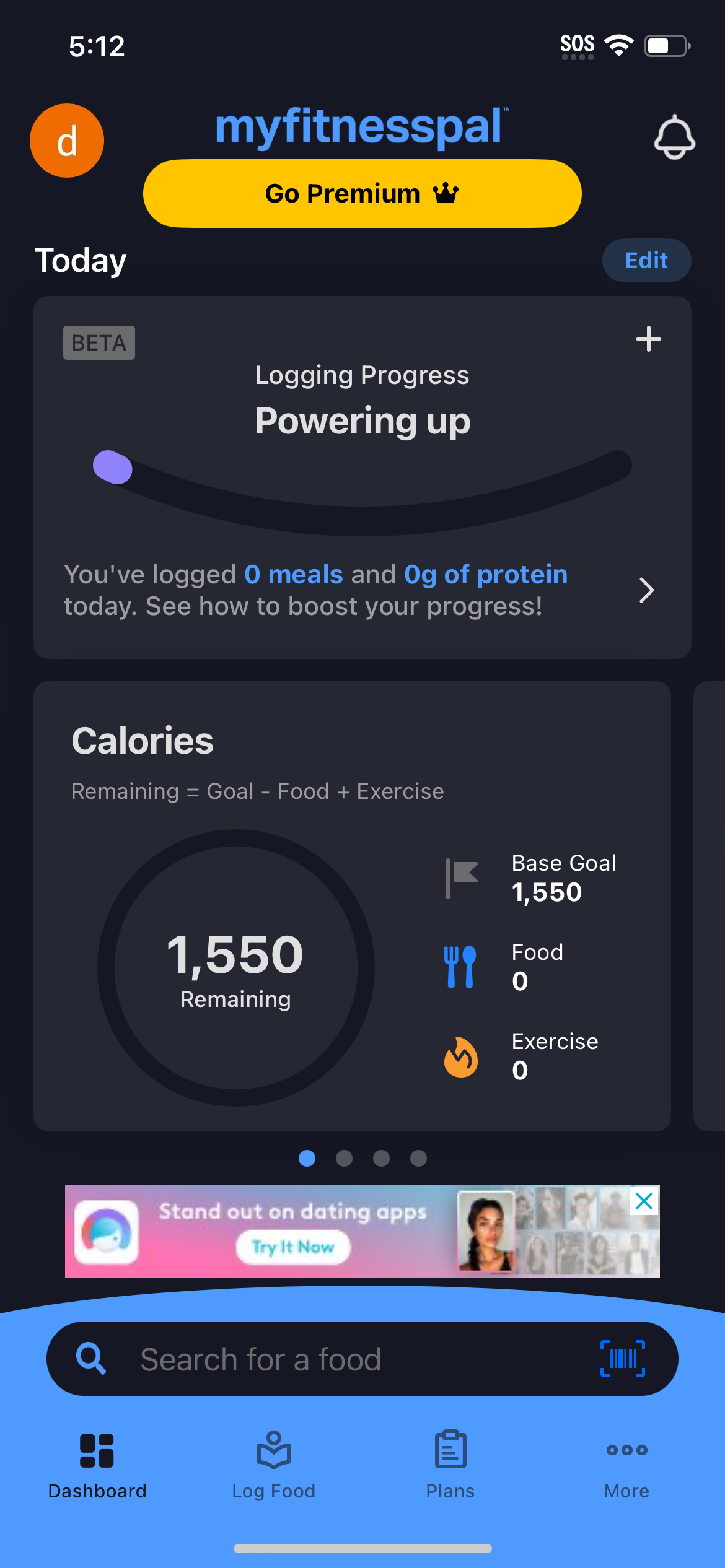
Task: Select the Dashboard grid icon
Action: coord(98,1449)
